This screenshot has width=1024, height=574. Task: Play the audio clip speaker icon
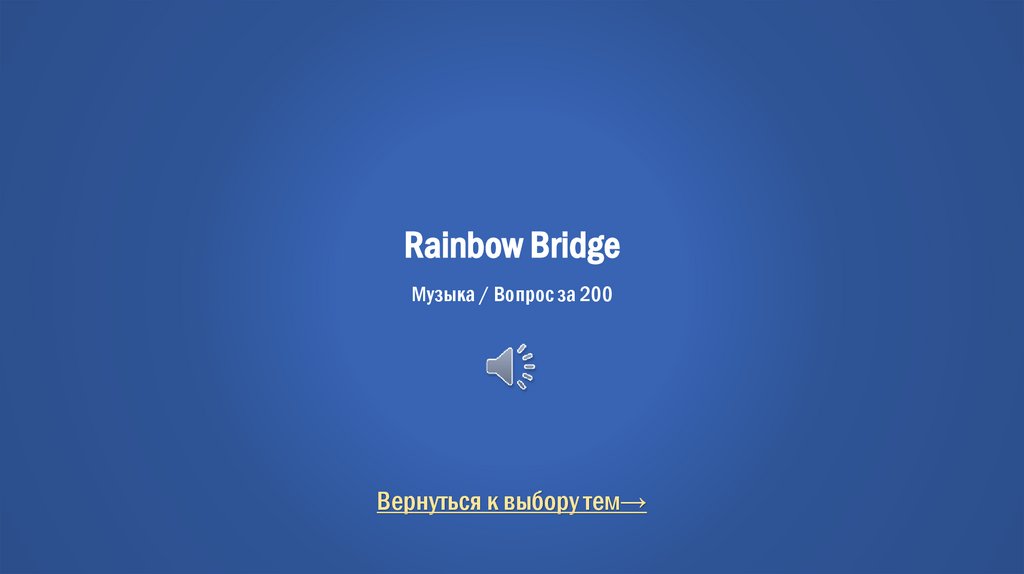(x=510, y=367)
